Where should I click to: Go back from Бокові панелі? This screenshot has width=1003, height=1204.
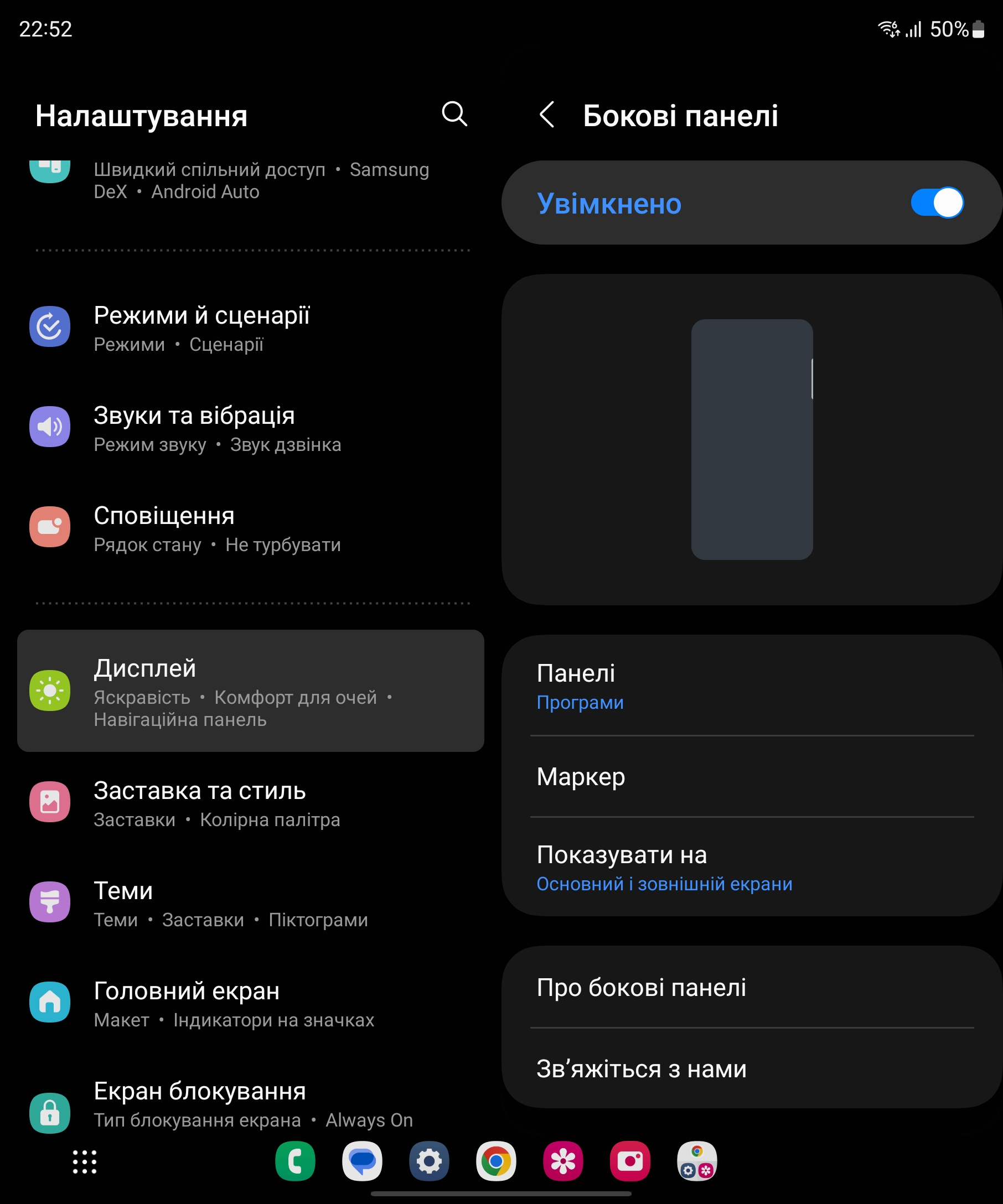[x=547, y=115]
